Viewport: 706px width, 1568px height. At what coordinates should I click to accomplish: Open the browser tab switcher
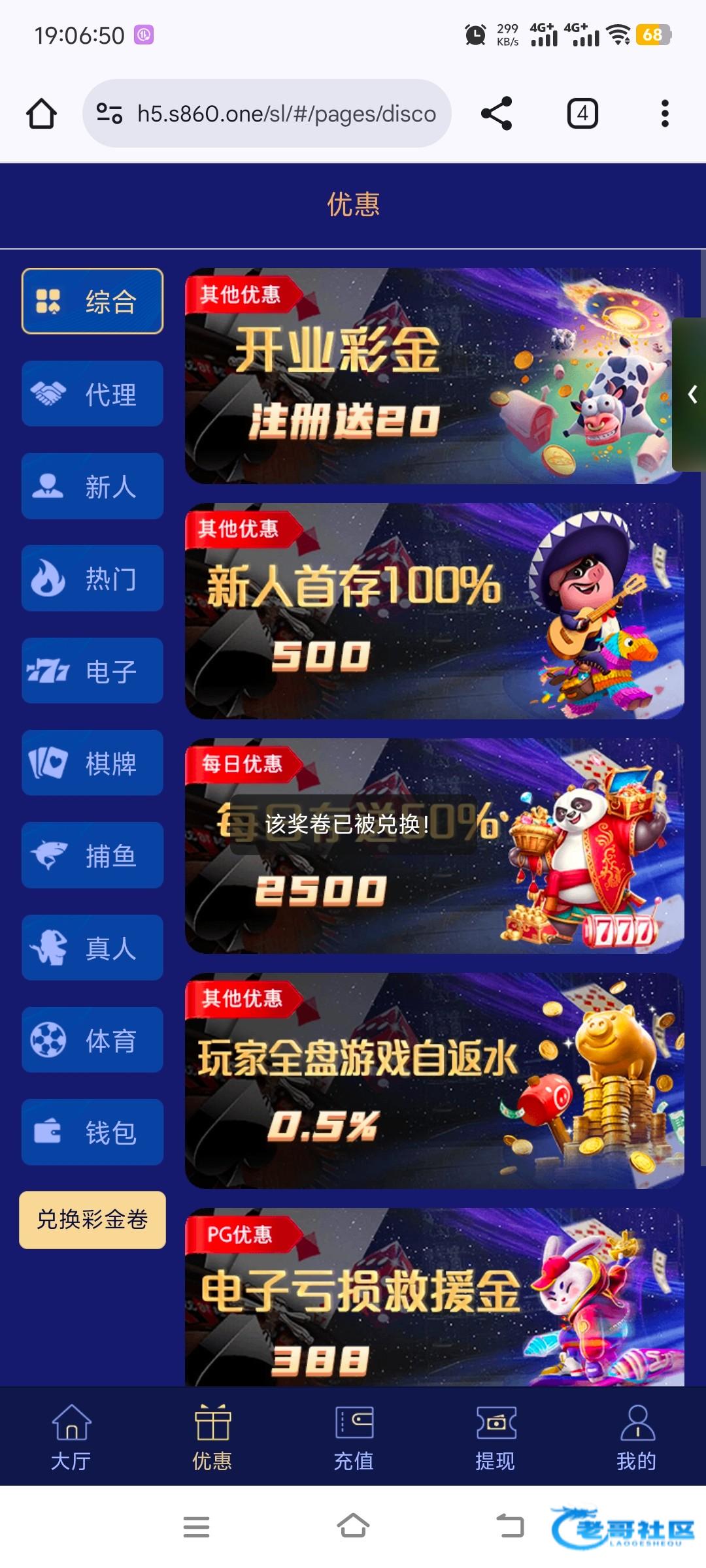(582, 114)
